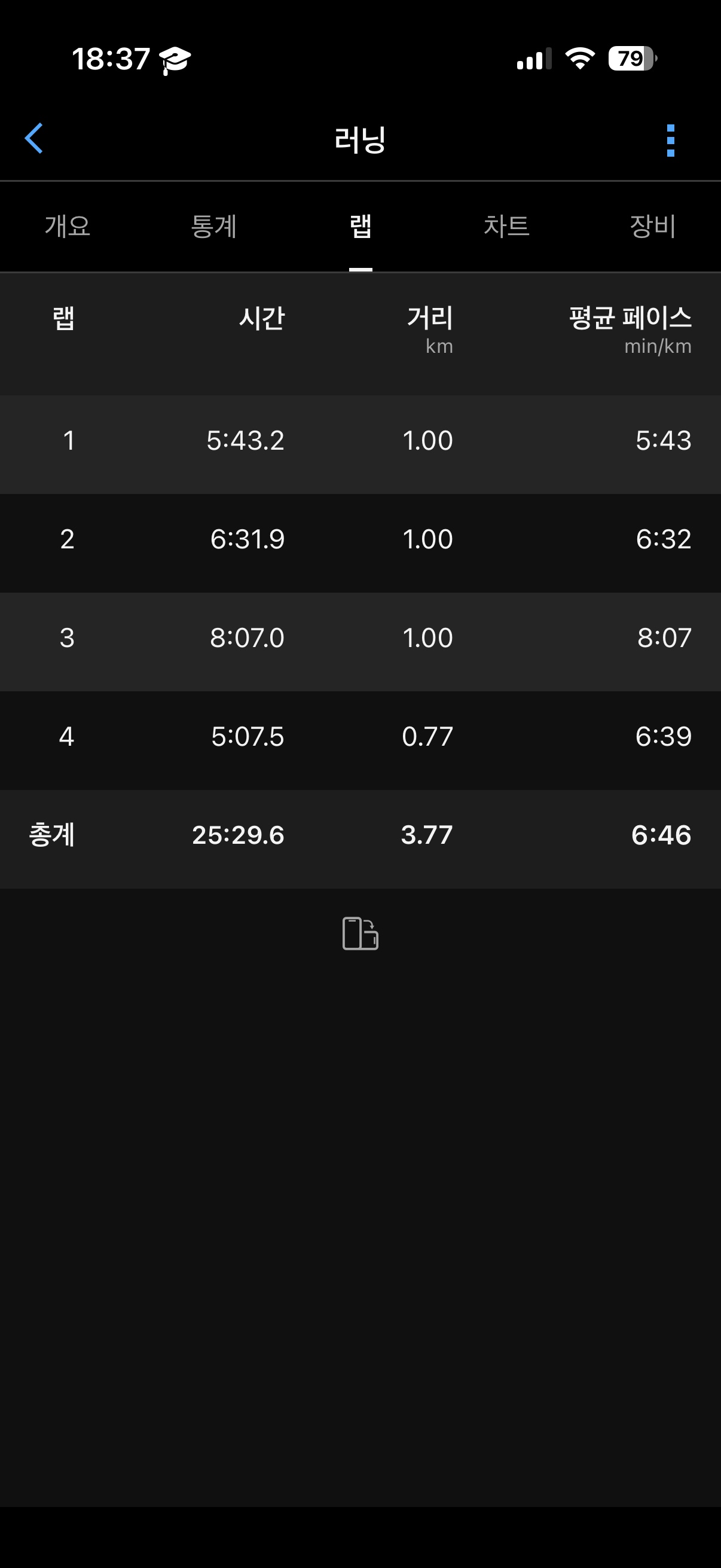
Task: Switch to the 장비 tab
Action: point(653,227)
